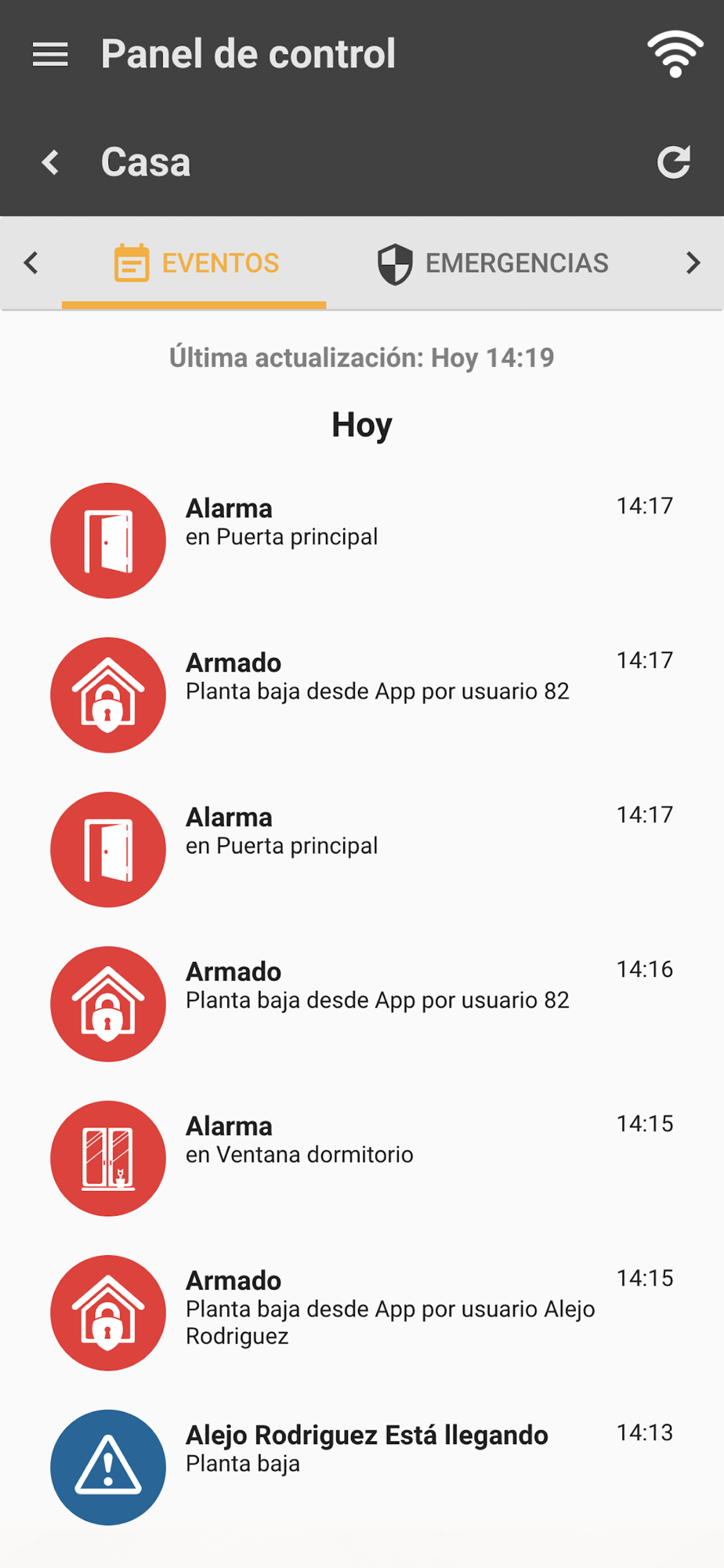Show previous tabs with left chevron

31,263
